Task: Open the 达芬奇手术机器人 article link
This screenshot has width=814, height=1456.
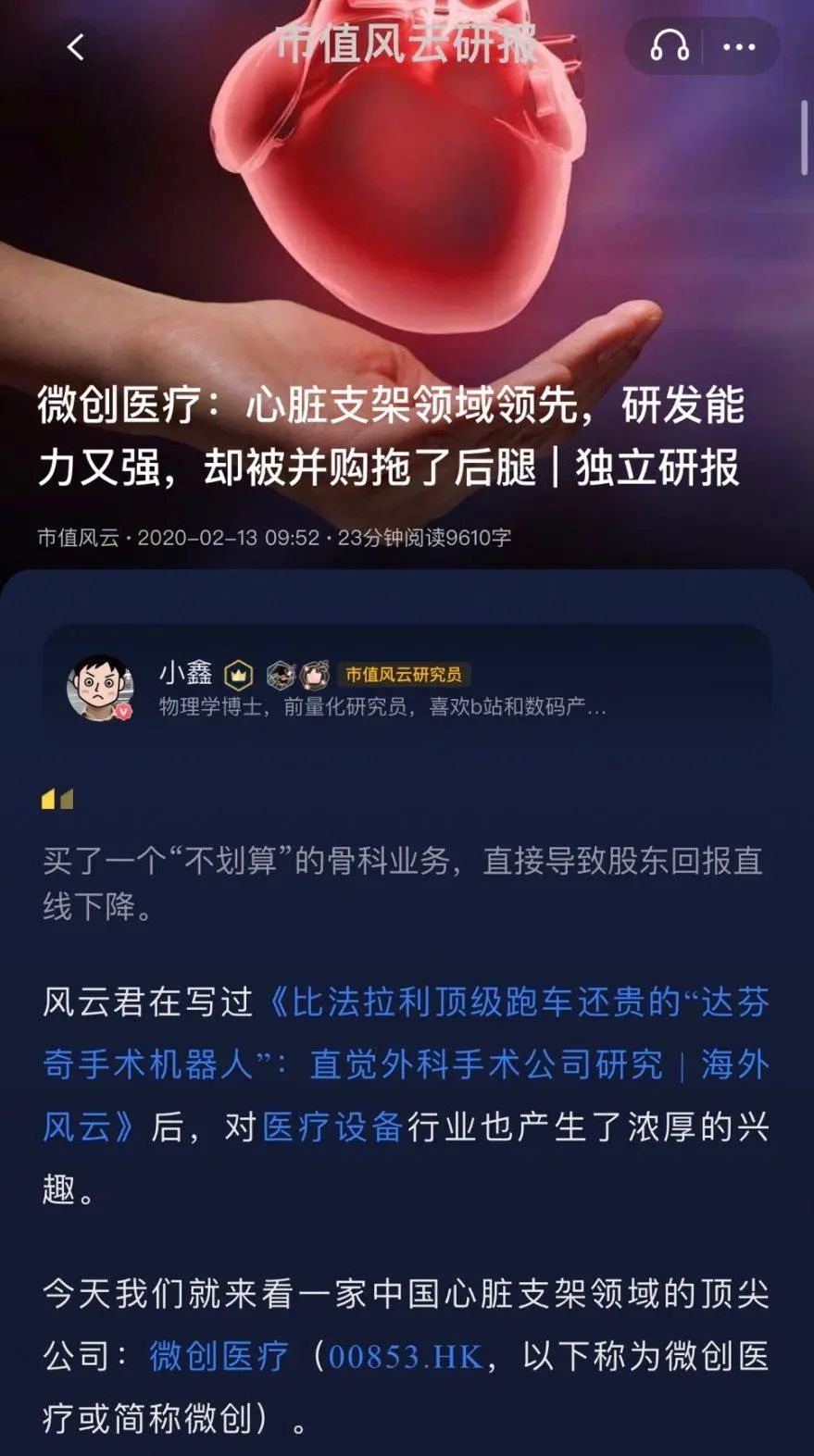Action: pos(406,1064)
